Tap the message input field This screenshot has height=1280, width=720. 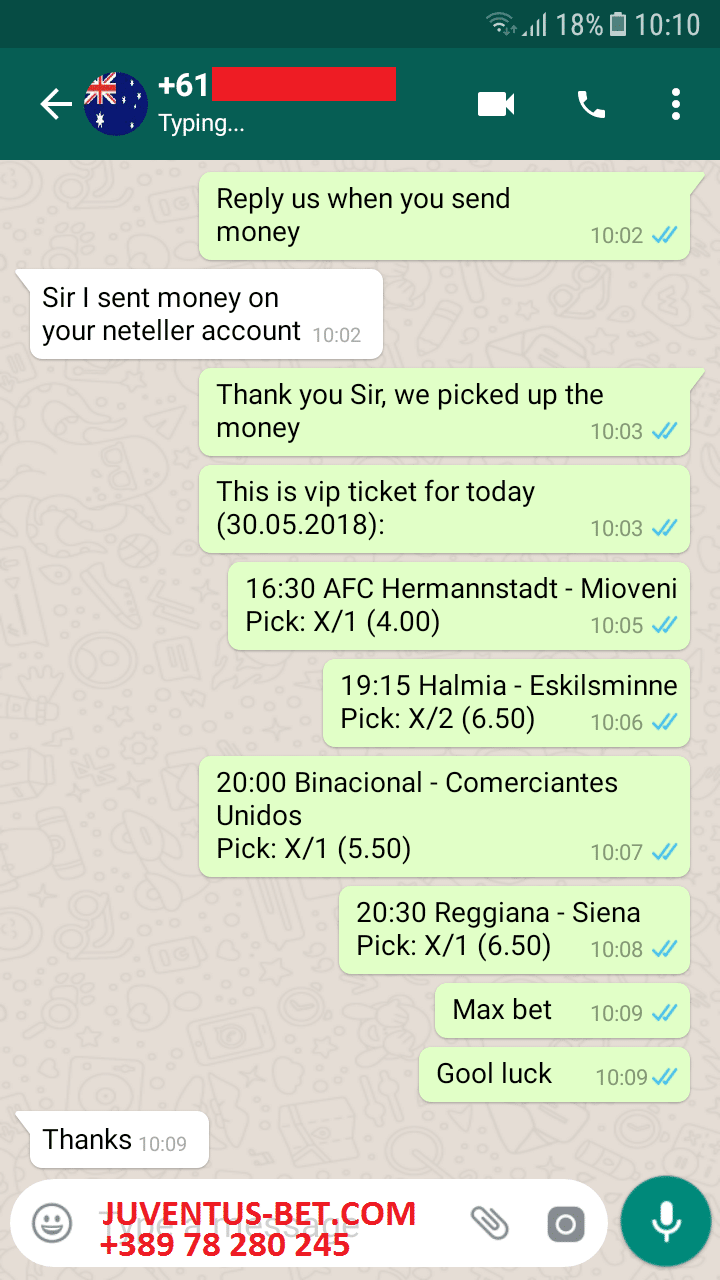tap(270, 1222)
